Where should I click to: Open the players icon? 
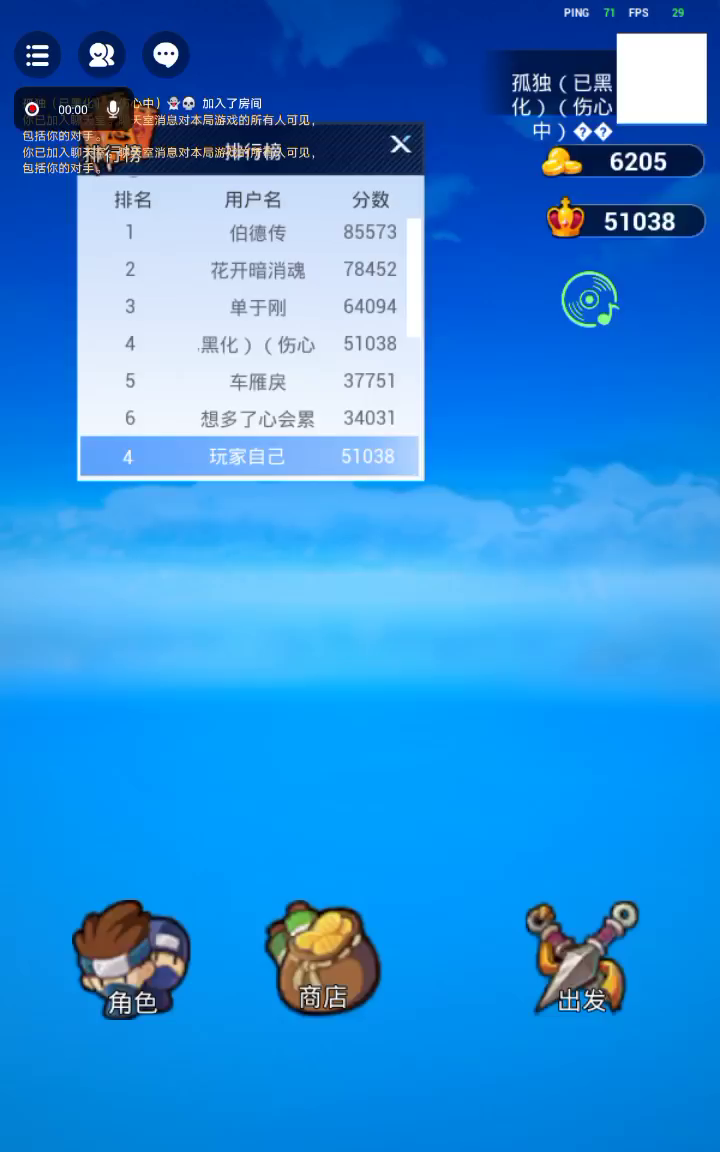101,55
